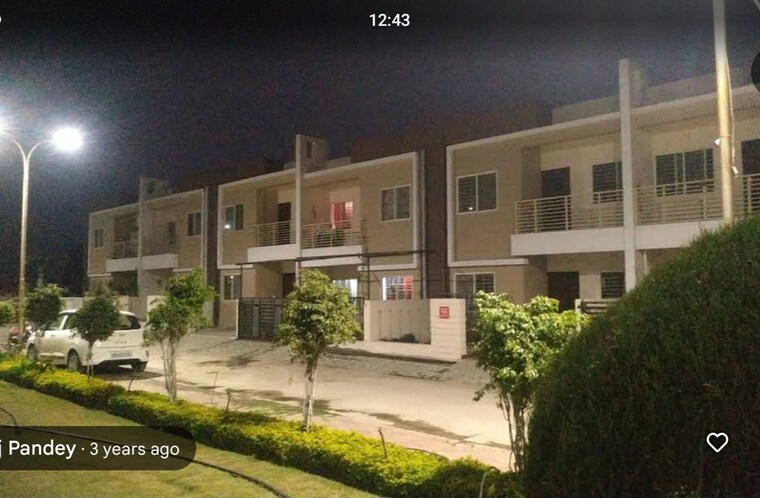The image size is (760, 498).
Task: Like this photo with the heart icon
Action: [x=717, y=442]
